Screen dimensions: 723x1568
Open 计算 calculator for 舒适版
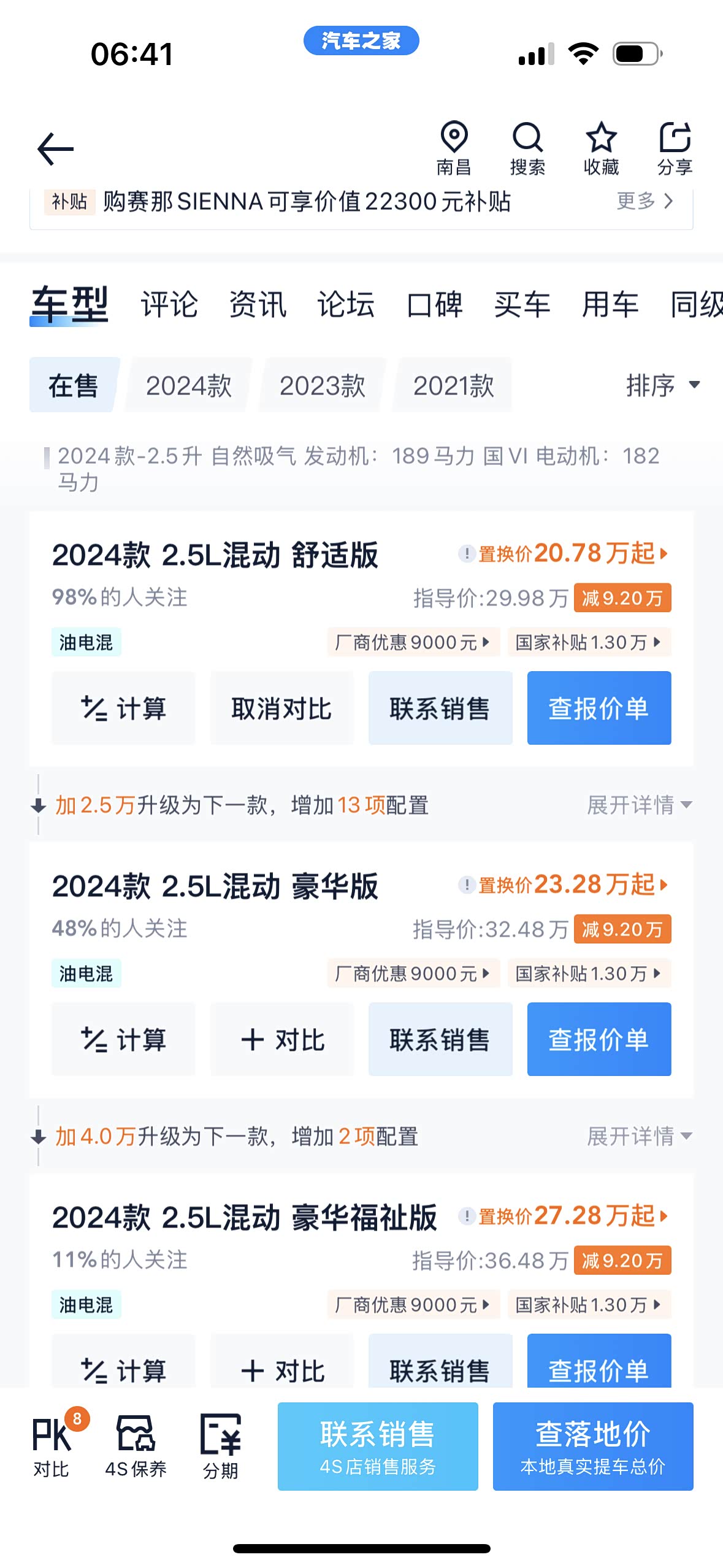click(123, 708)
